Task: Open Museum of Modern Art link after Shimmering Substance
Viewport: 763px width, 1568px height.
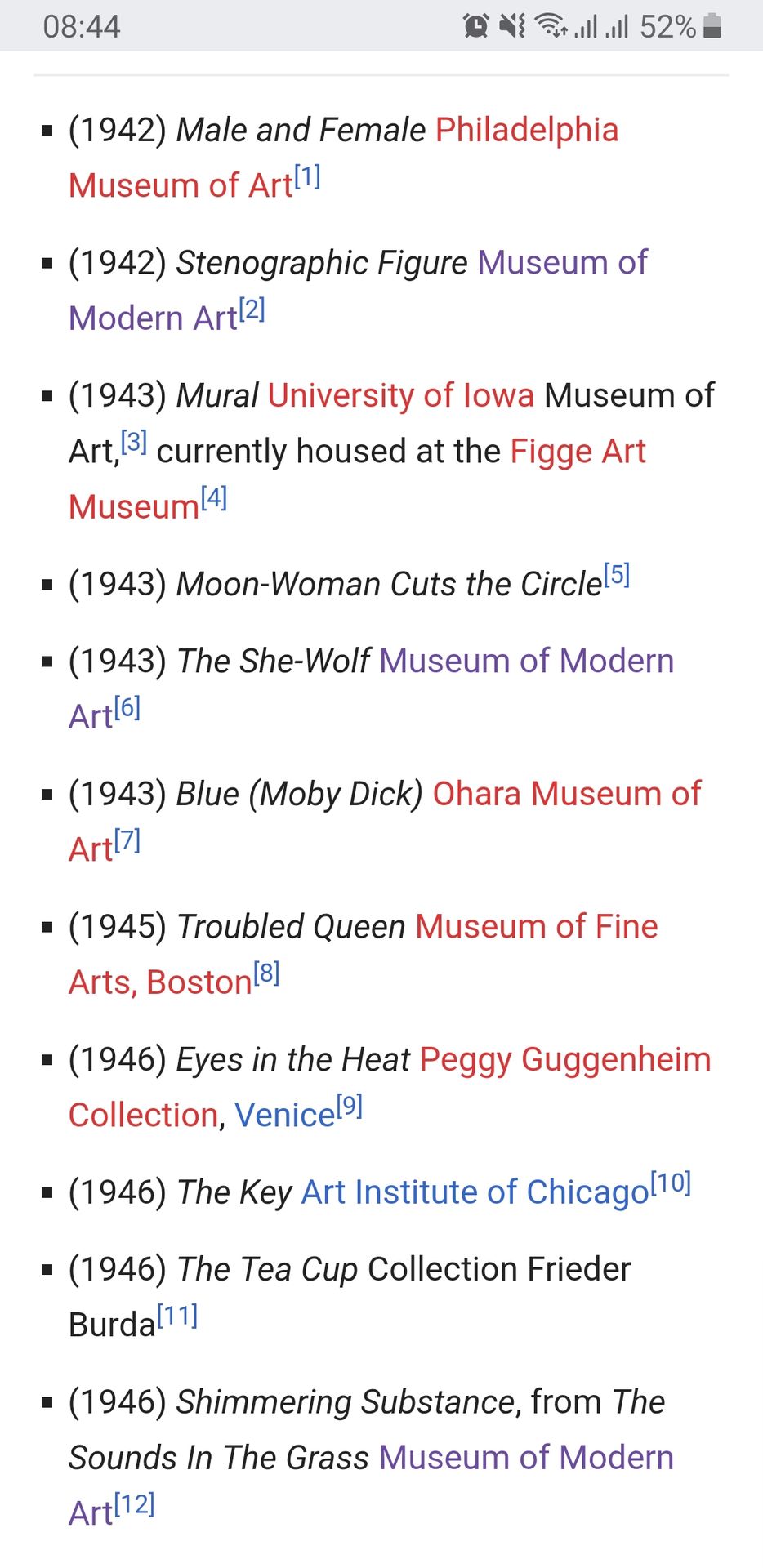Action: [x=526, y=1458]
